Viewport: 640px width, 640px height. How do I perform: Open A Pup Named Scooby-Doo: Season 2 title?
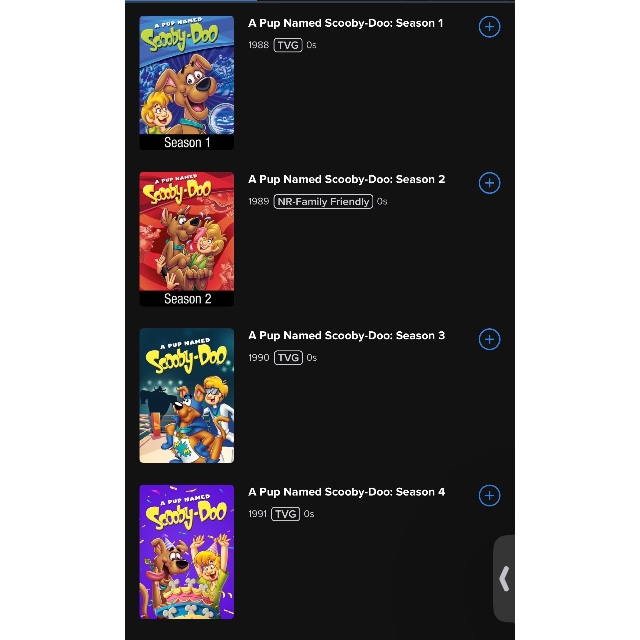[346, 180]
